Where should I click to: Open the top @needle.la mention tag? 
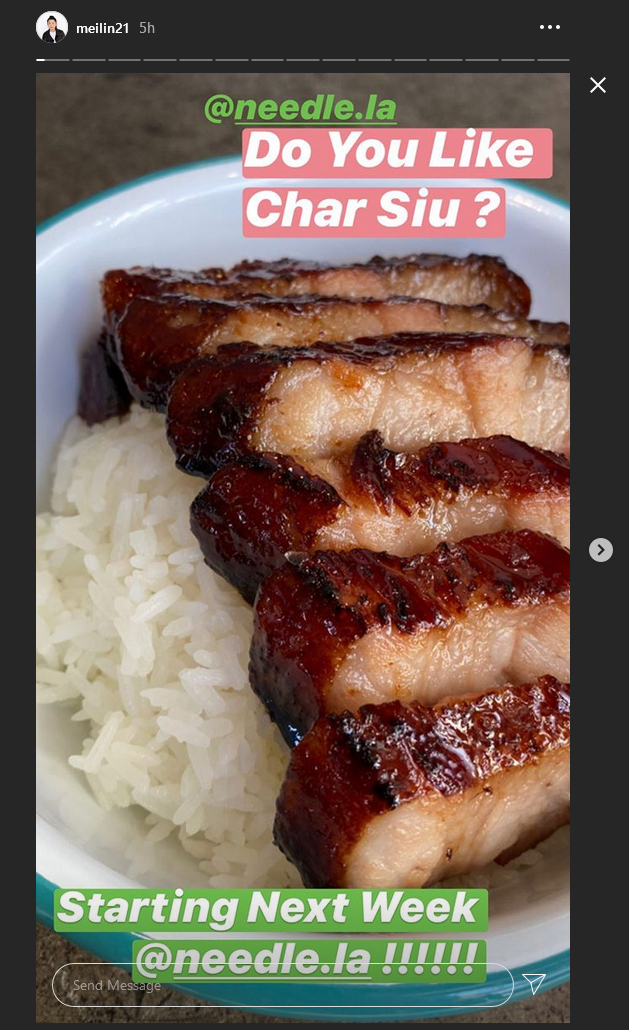pyautogui.click(x=300, y=108)
